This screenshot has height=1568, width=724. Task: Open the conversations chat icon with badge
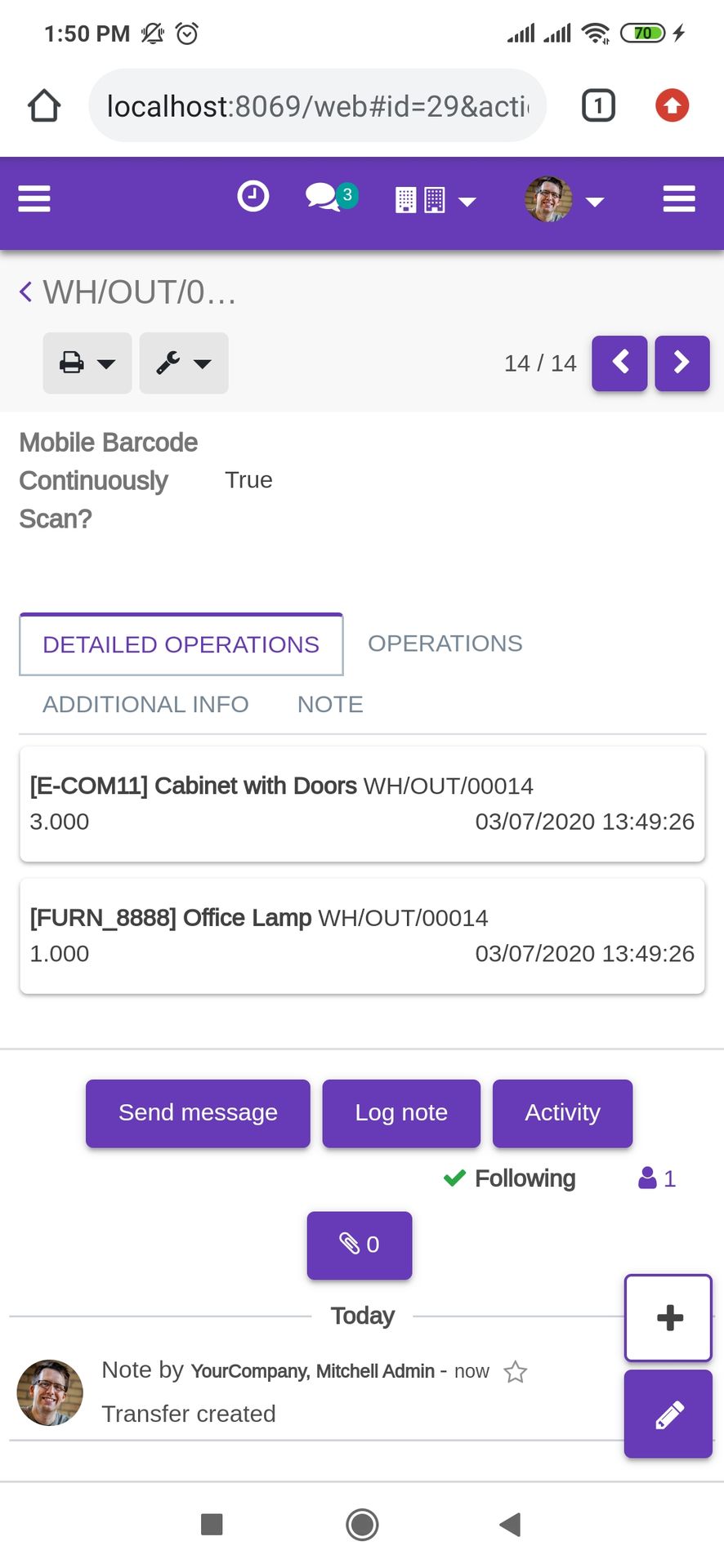[331, 197]
